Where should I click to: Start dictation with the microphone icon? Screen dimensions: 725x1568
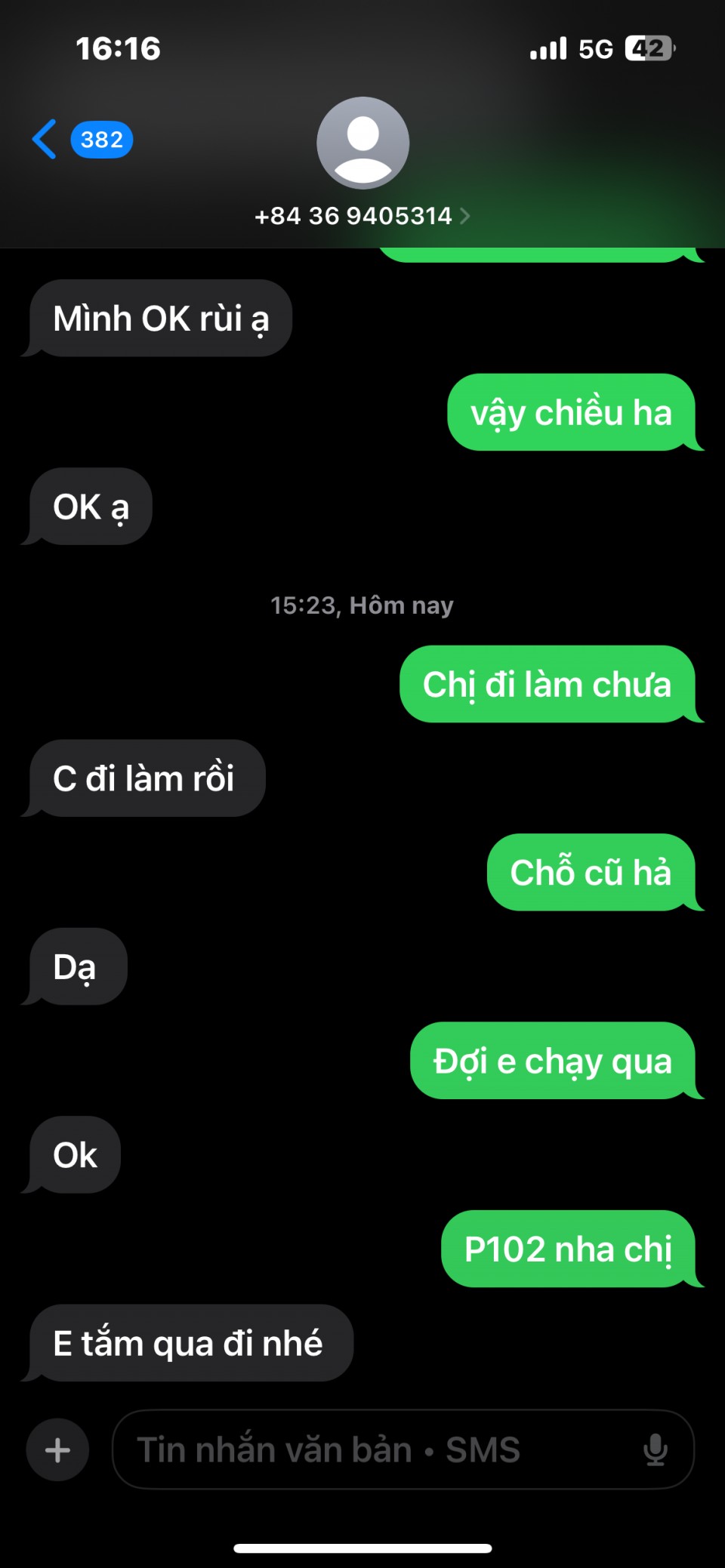tap(655, 1449)
